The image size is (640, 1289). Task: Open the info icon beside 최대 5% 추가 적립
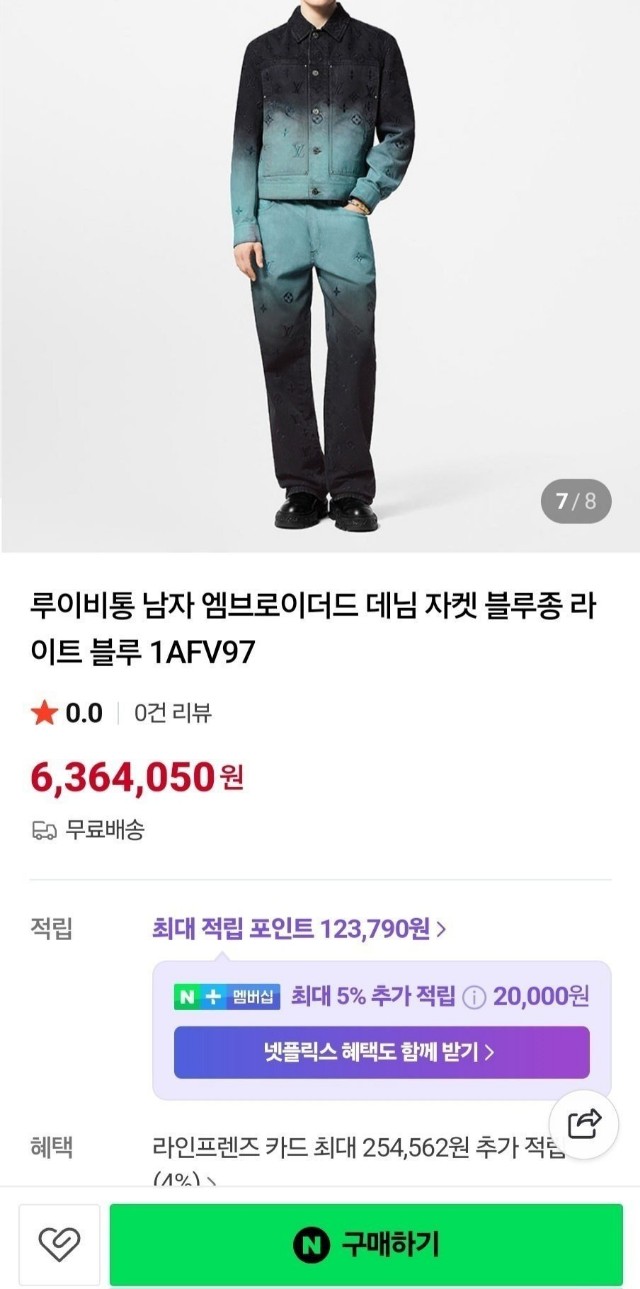pyautogui.click(x=476, y=996)
